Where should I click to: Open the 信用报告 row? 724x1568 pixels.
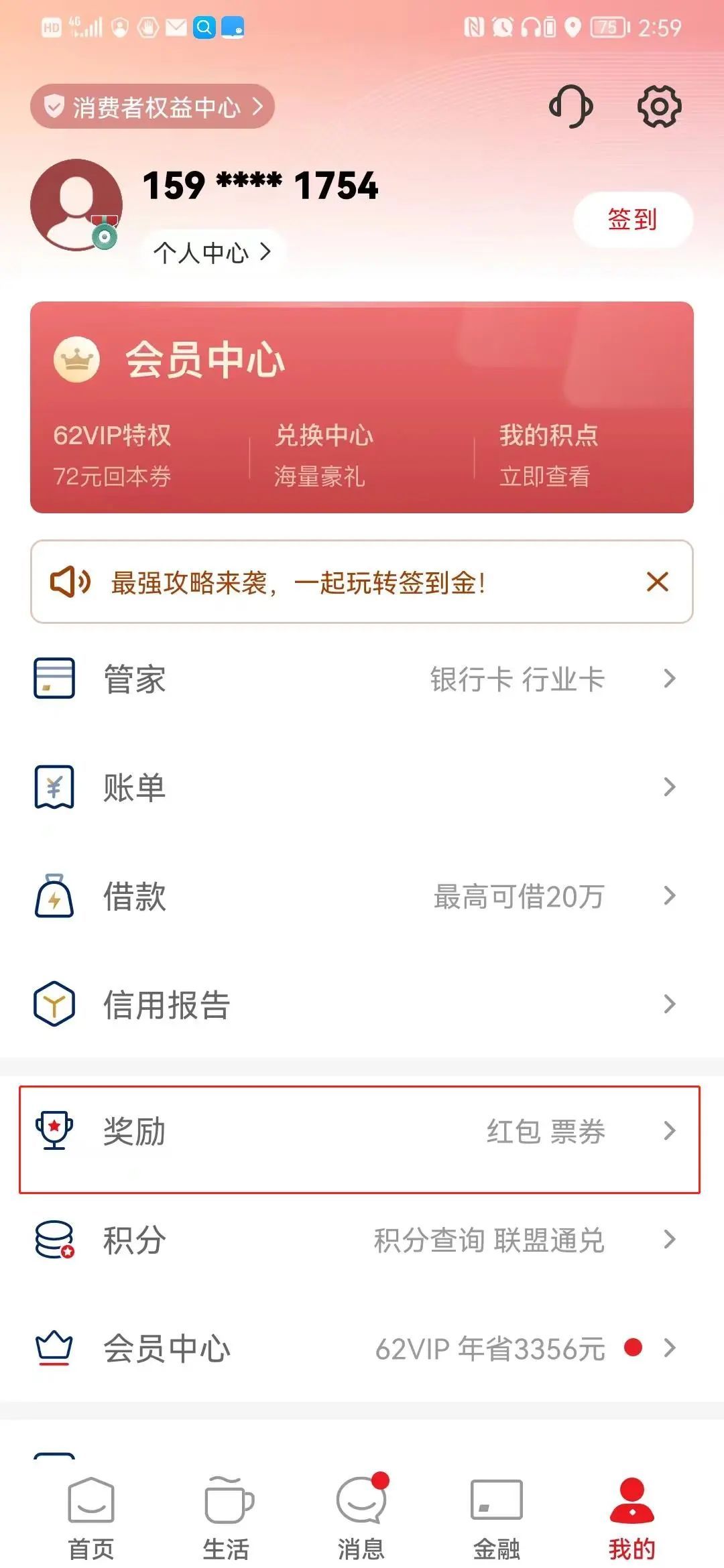(x=362, y=1004)
